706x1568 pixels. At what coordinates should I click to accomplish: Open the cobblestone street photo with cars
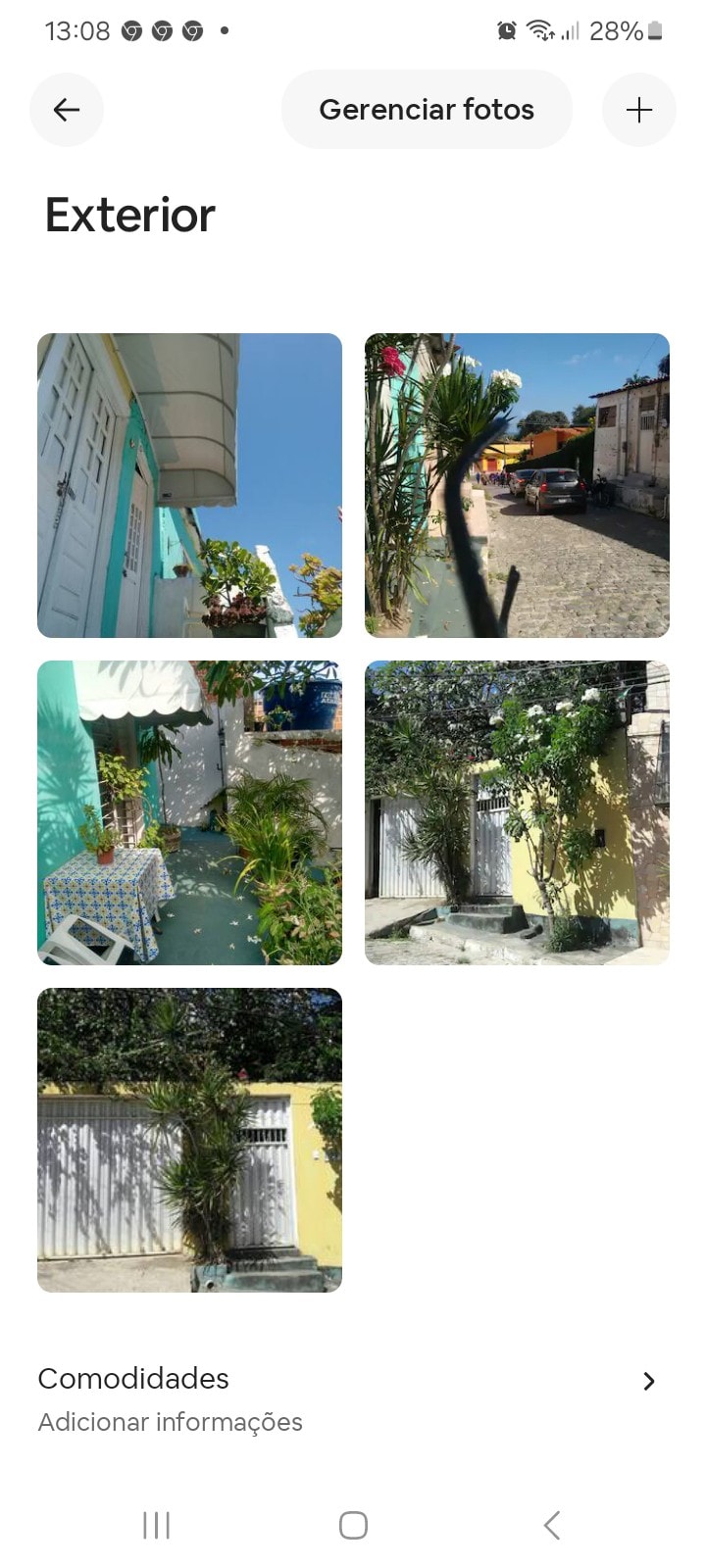coord(517,485)
